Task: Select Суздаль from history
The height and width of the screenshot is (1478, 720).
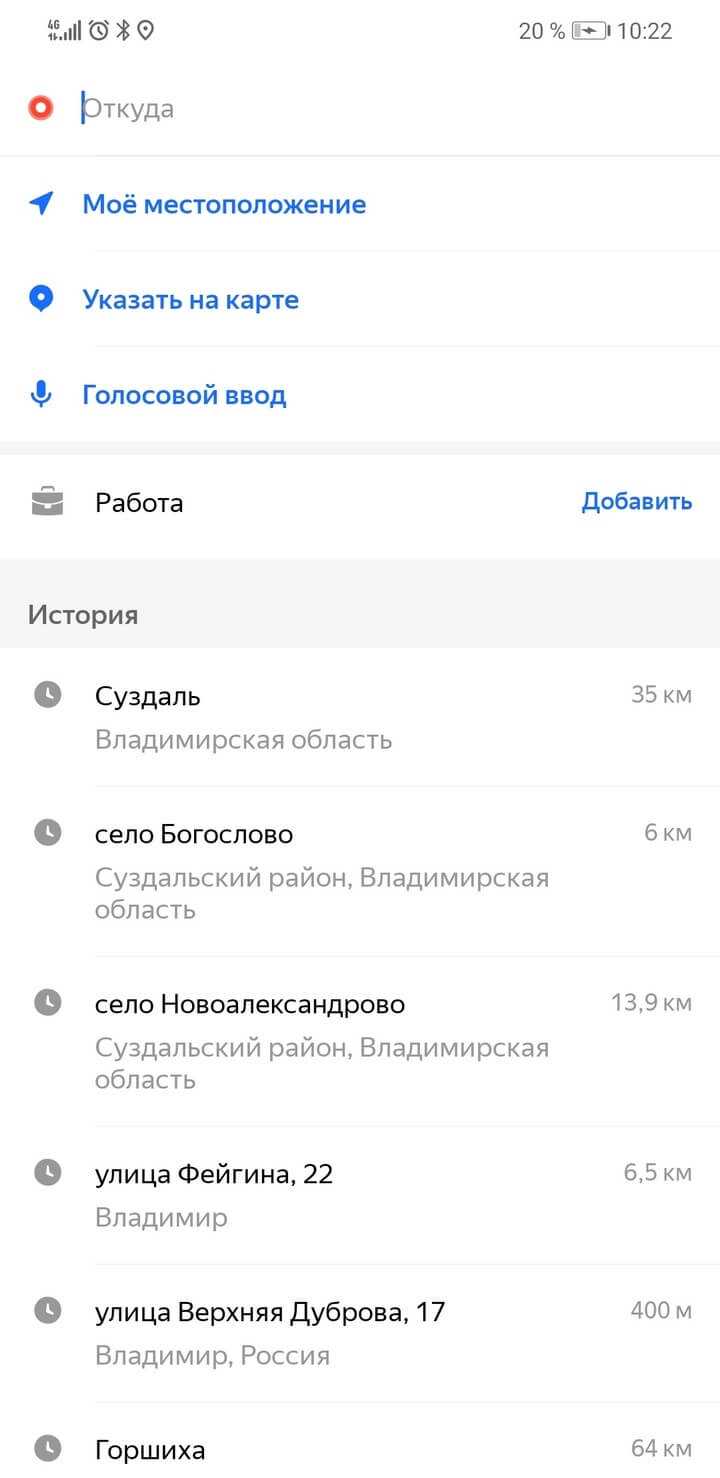Action: pos(360,717)
